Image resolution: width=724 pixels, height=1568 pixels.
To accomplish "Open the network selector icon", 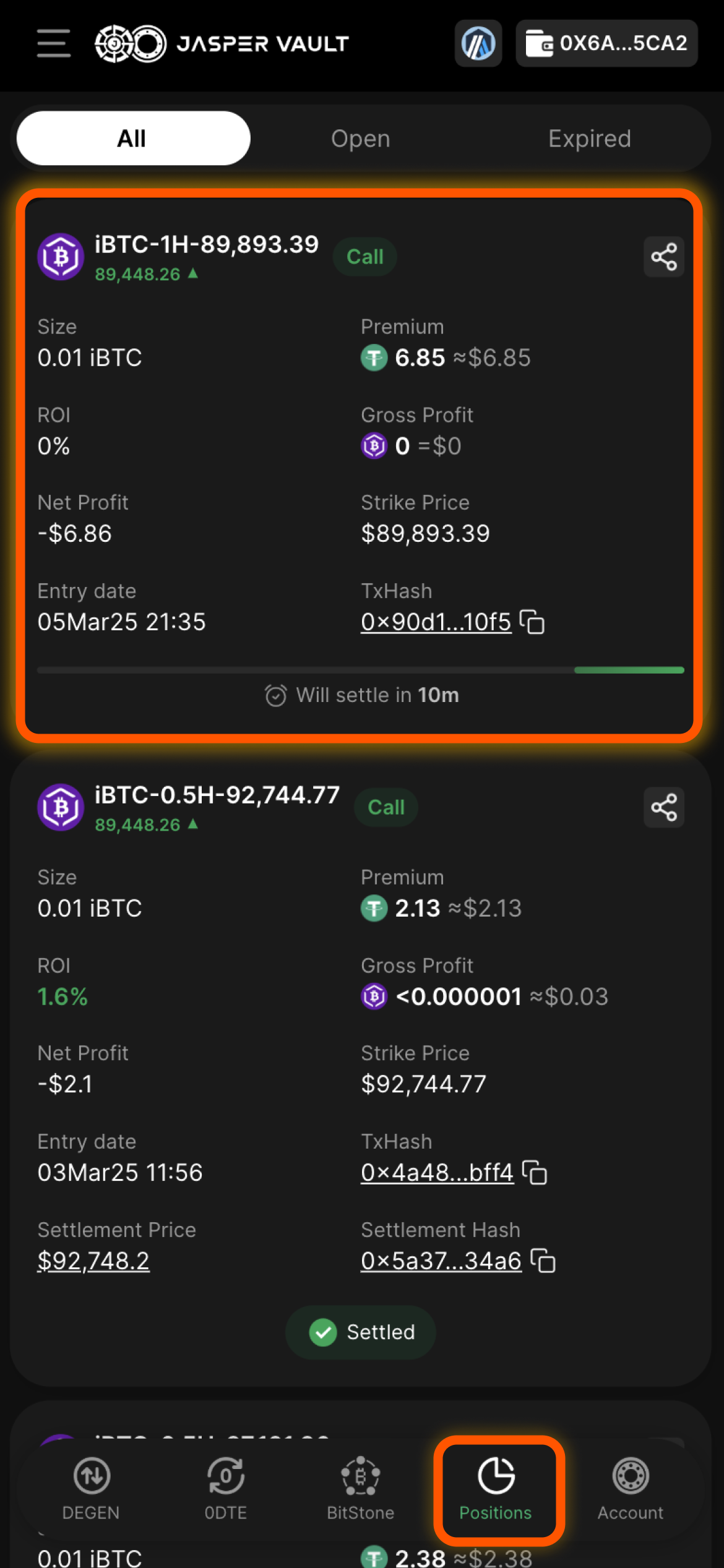I will (x=478, y=43).
